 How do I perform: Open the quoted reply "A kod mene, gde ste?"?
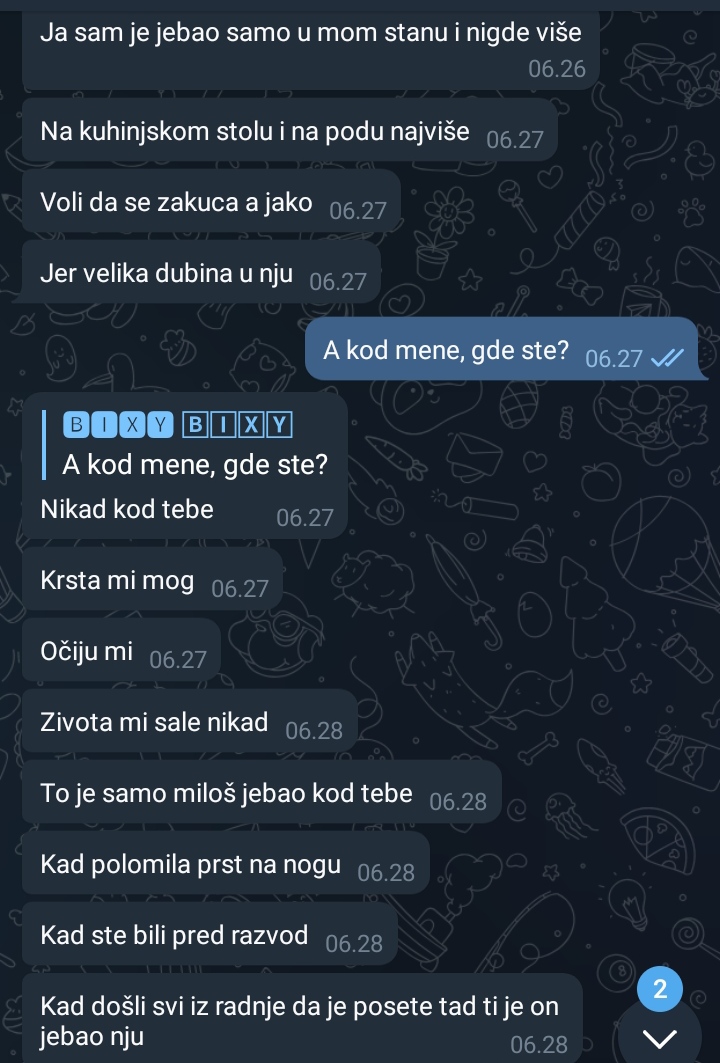[x=190, y=446]
